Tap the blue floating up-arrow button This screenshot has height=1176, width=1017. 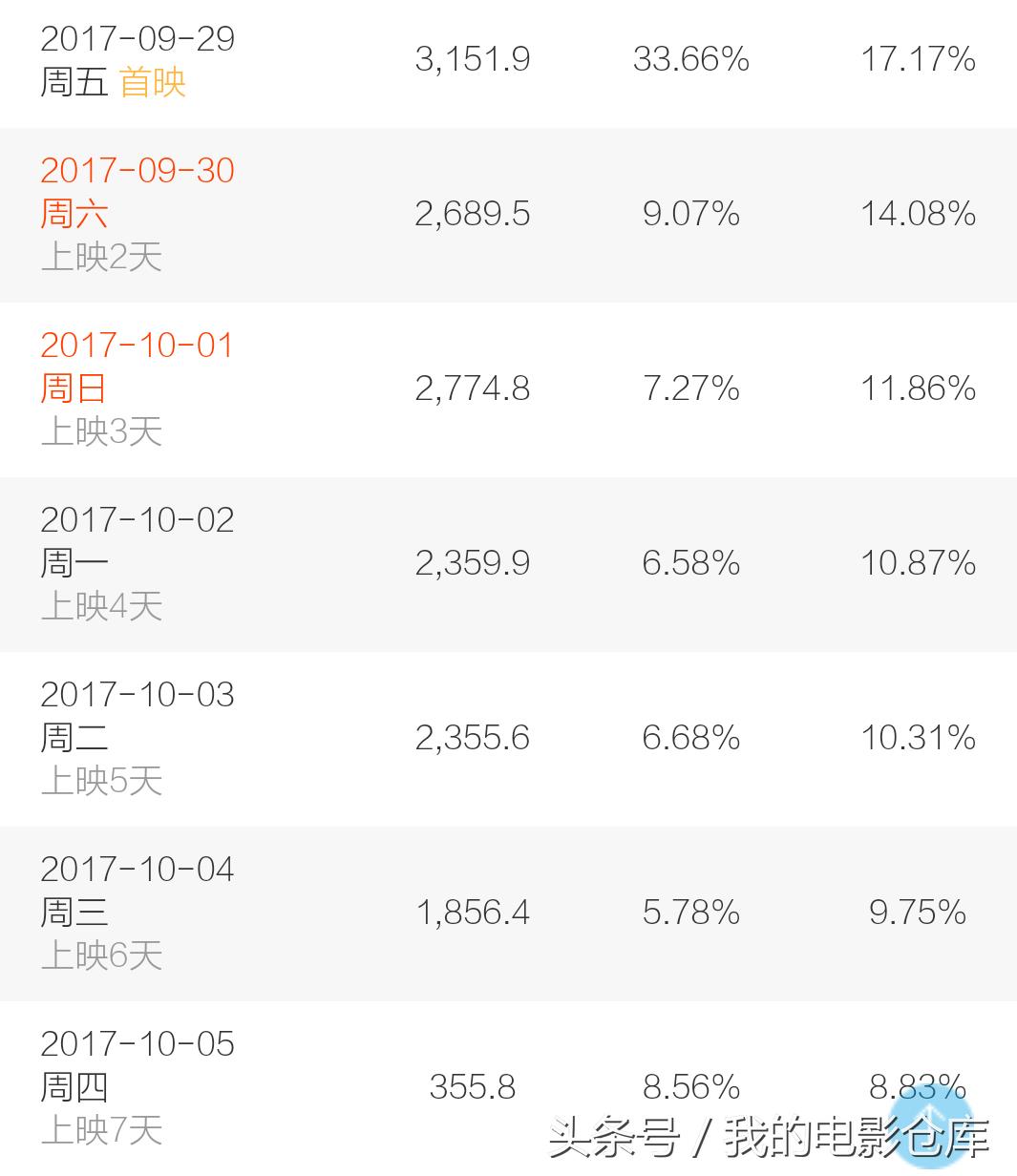click(931, 1126)
